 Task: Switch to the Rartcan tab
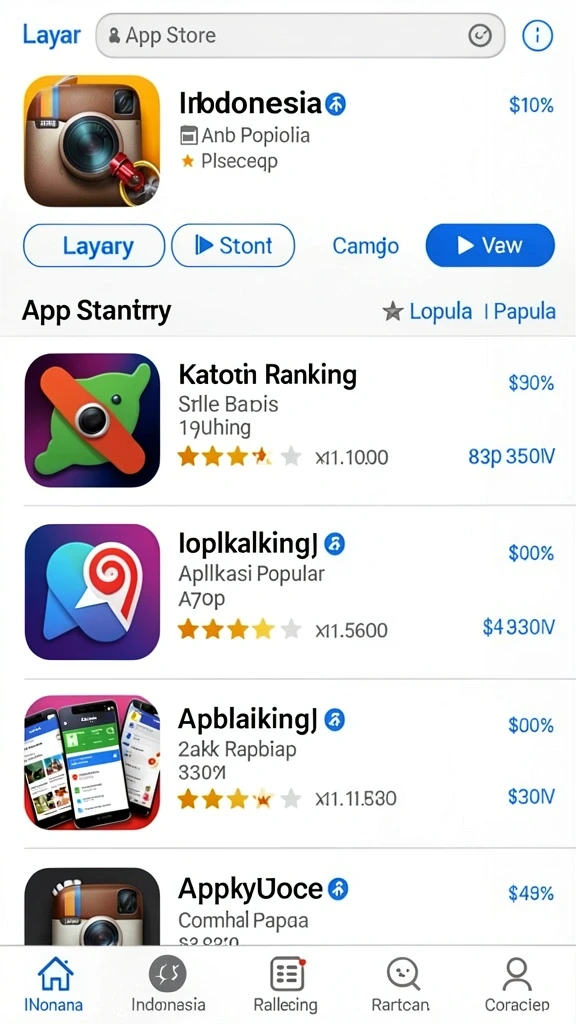pyautogui.click(x=400, y=983)
